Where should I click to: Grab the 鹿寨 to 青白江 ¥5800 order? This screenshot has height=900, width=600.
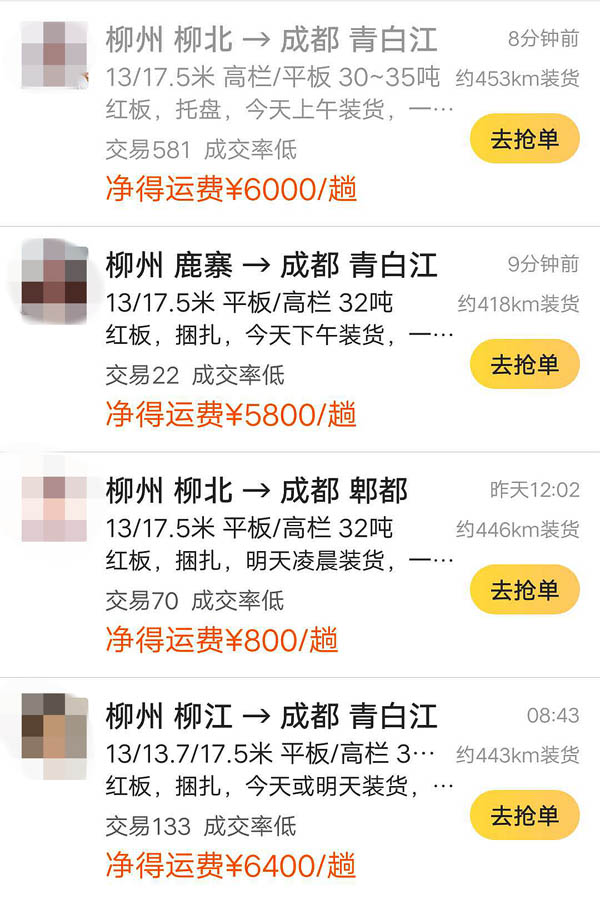(x=524, y=364)
